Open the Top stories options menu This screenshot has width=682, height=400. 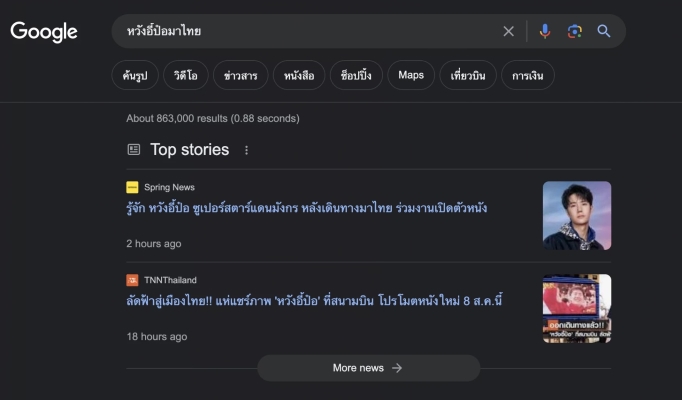(247, 150)
